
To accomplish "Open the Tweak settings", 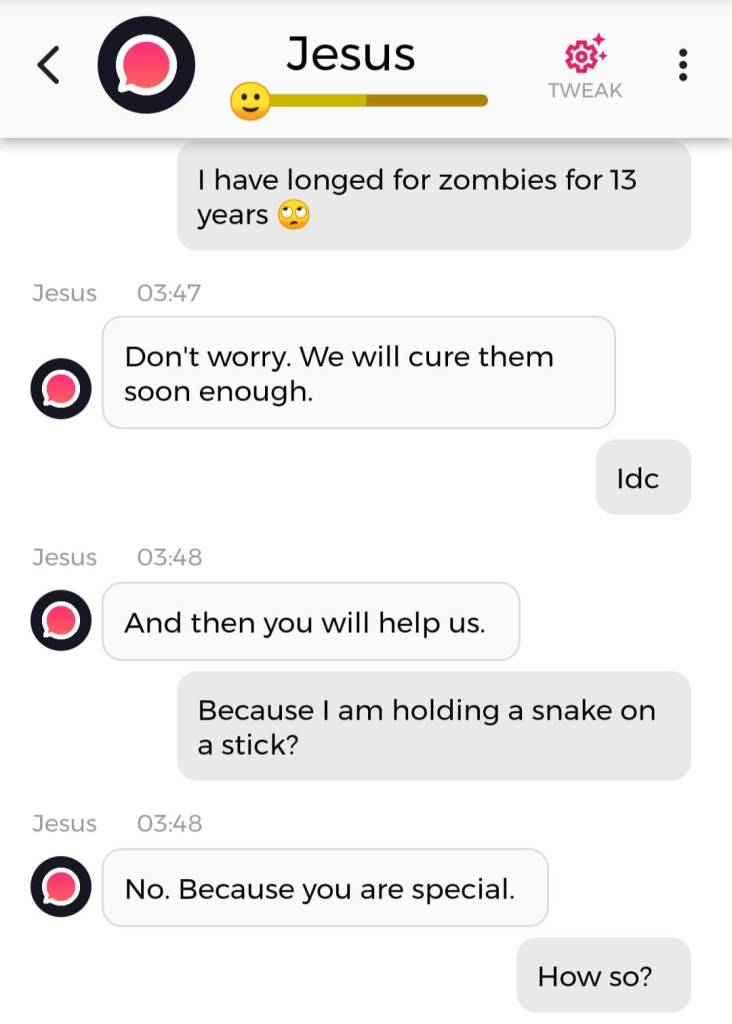I will point(585,68).
